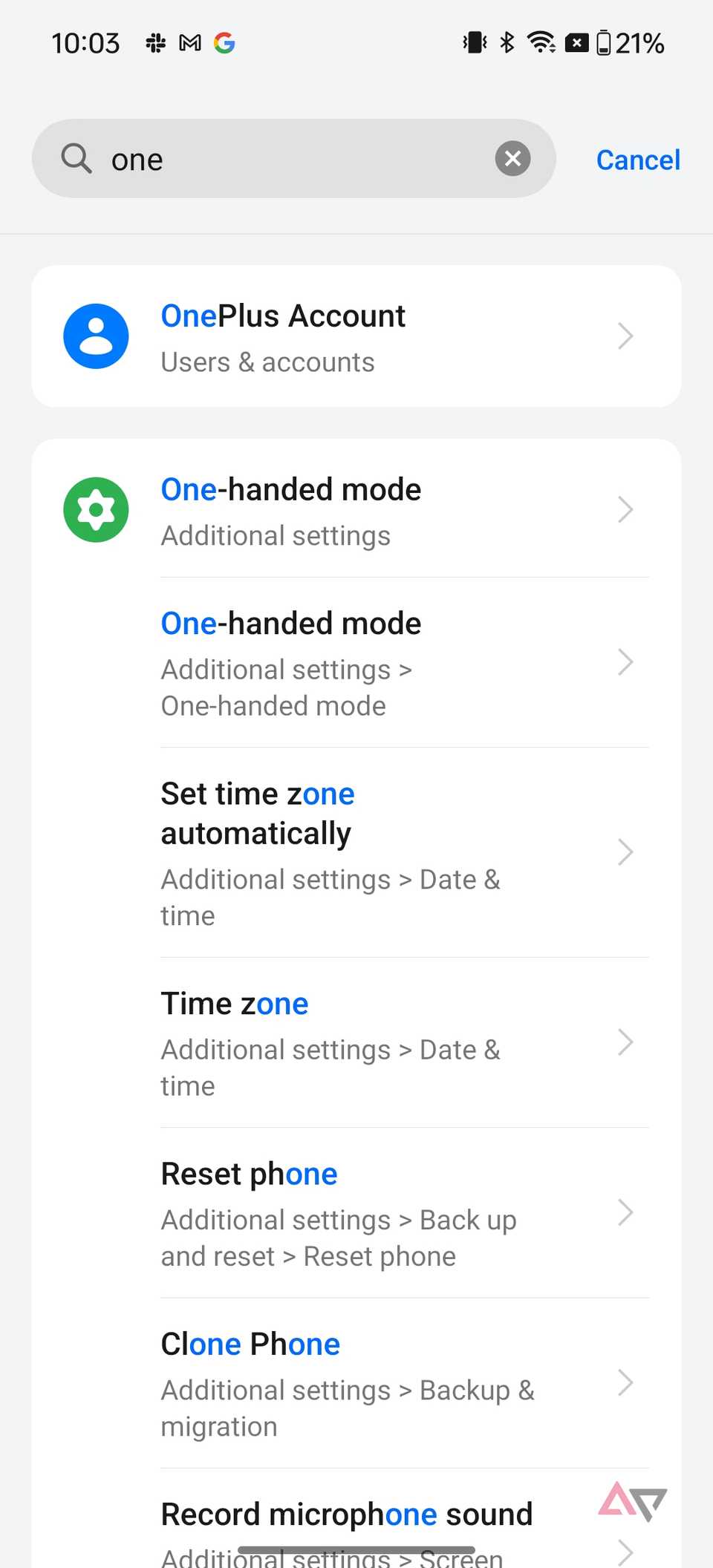Expand the Time zone result chevron

(x=626, y=1042)
